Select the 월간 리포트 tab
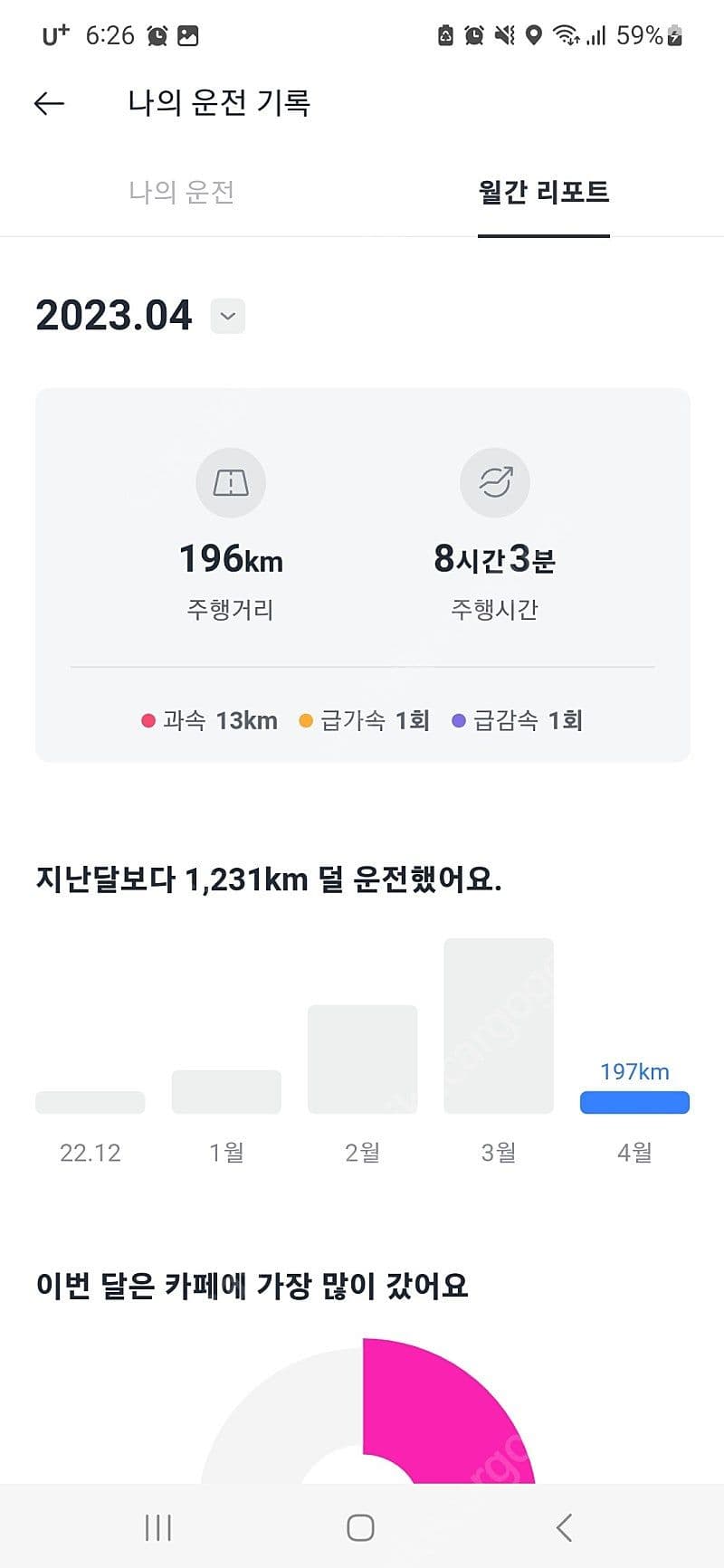The height and width of the screenshot is (1568, 724). click(x=543, y=192)
